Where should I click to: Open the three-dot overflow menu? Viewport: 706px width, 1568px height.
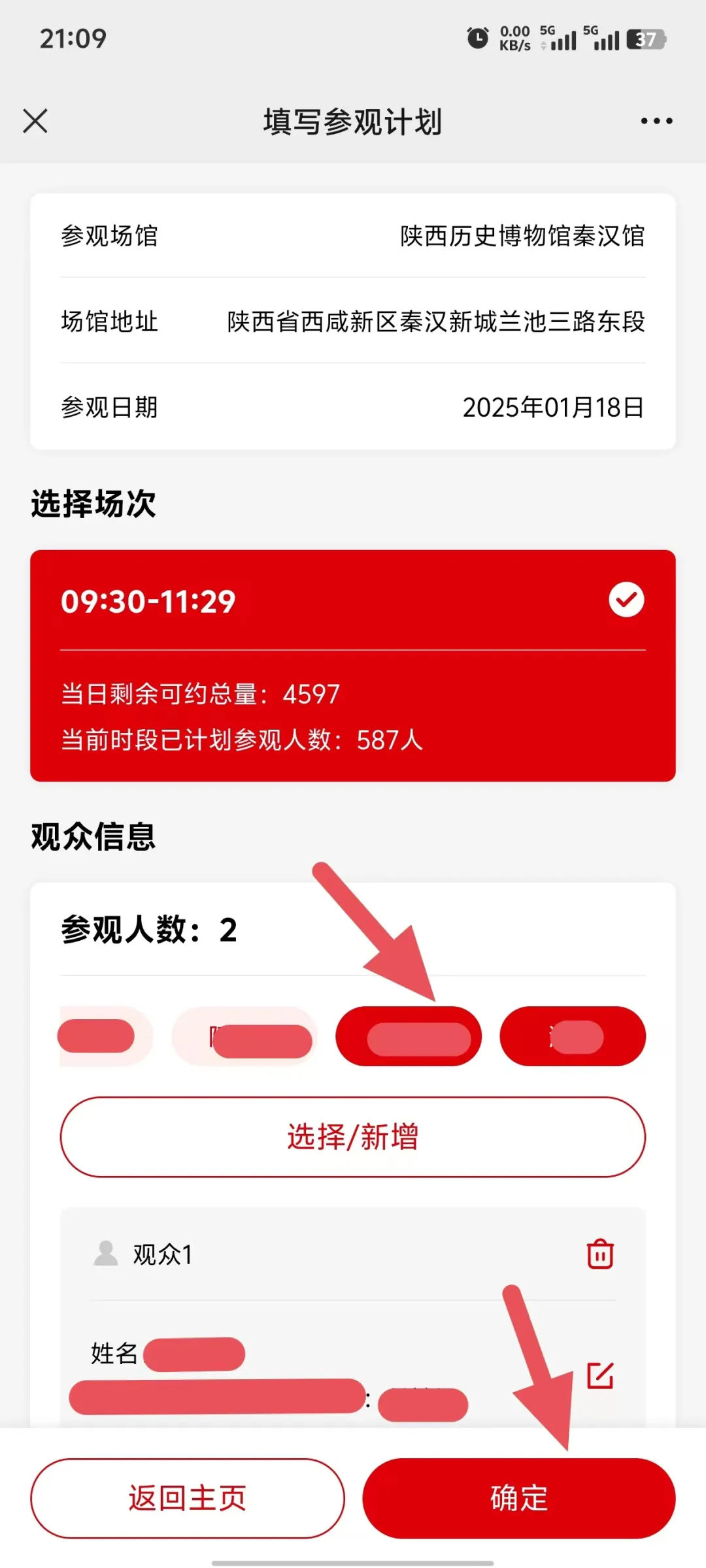pyautogui.click(x=656, y=121)
